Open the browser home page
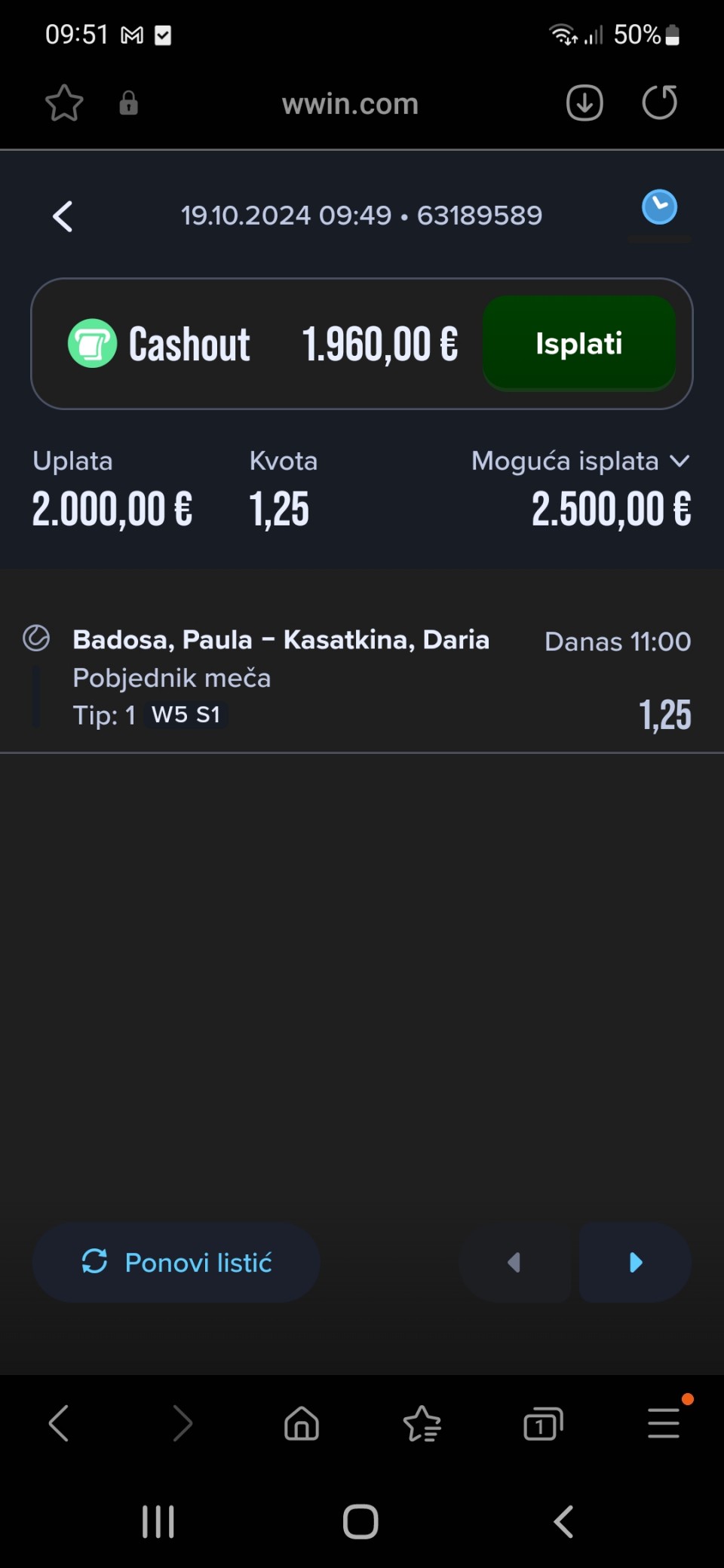The image size is (724, 1568). click(x=302, y=1424)
